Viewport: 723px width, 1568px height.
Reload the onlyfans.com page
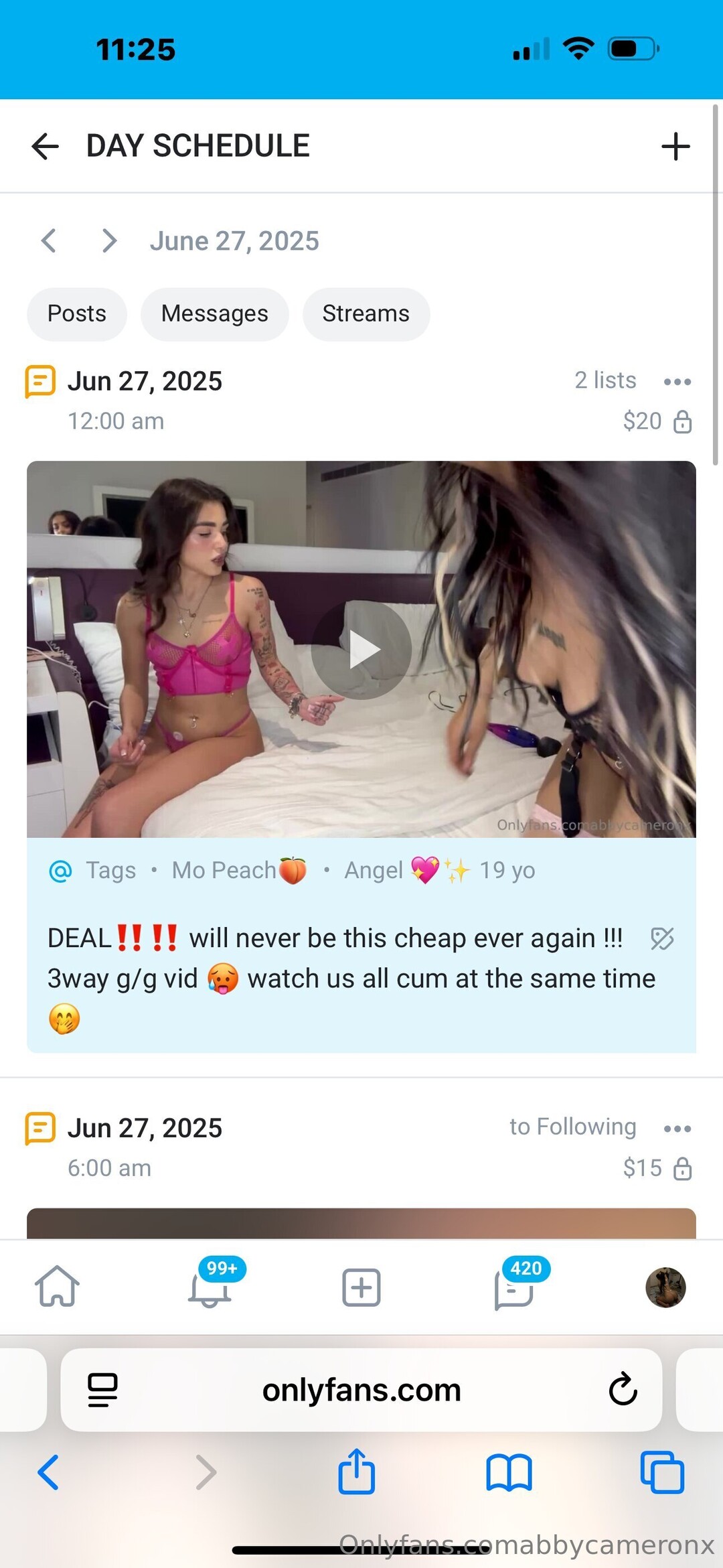pos(623,1390)
